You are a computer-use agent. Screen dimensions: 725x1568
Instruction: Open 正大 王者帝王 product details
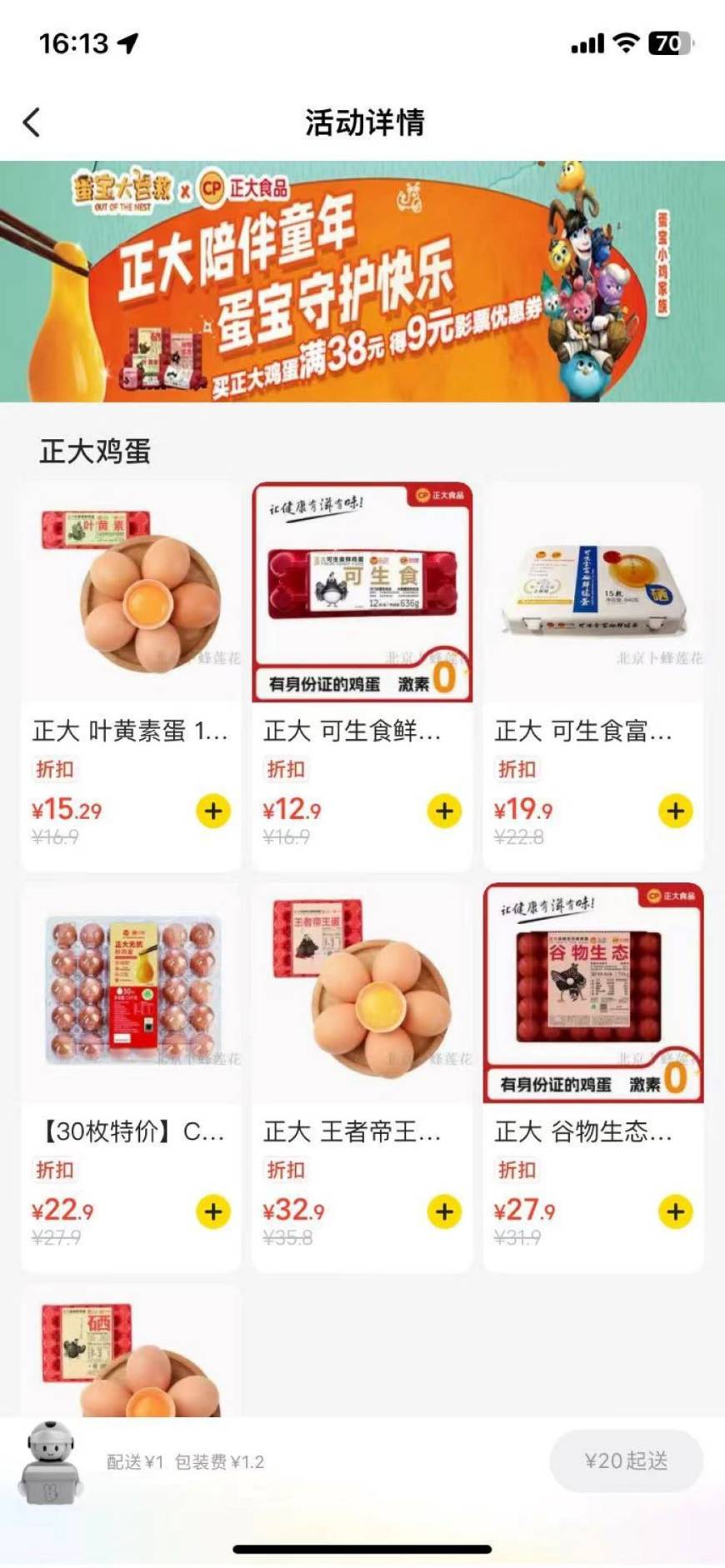(x=362, y=1077)
